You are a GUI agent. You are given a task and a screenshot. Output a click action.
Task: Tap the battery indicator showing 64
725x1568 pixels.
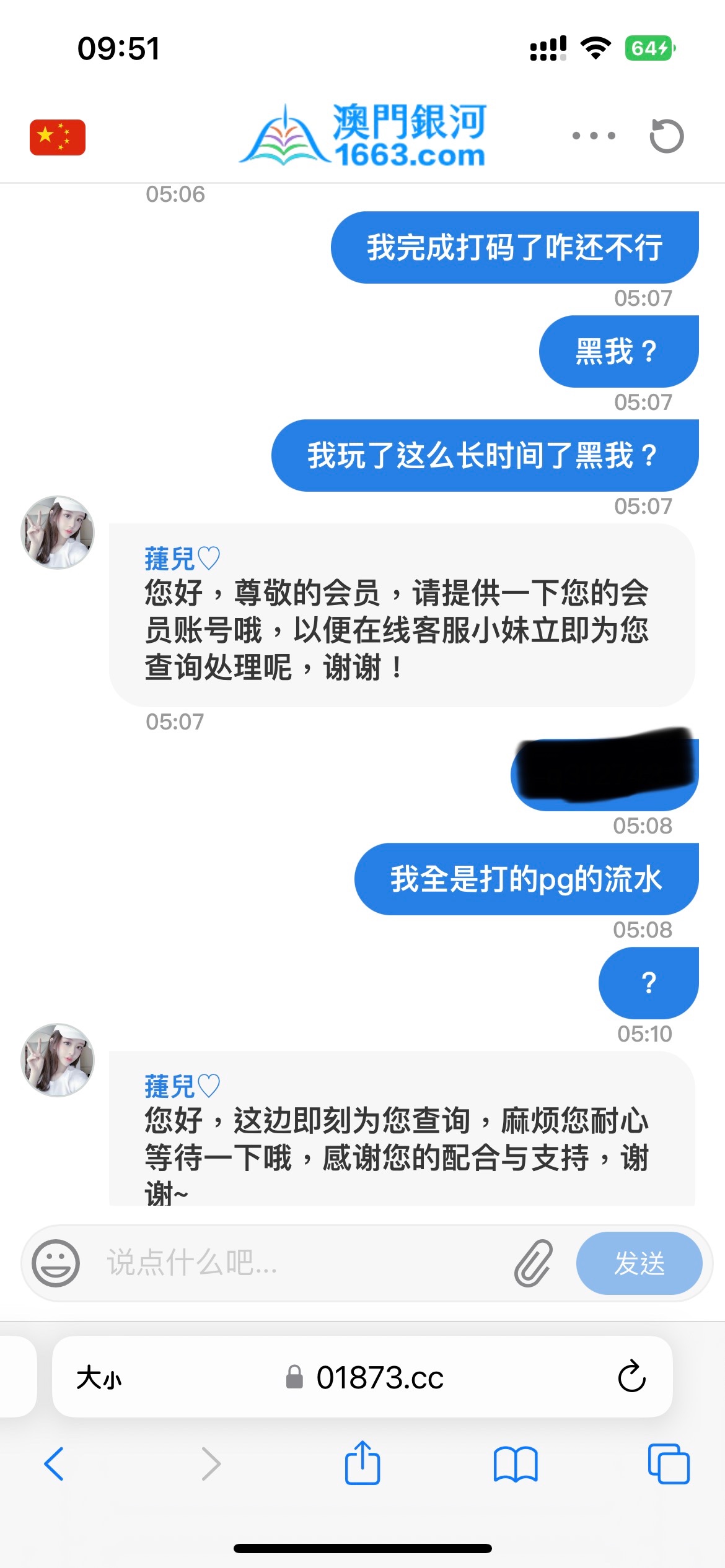649,48
